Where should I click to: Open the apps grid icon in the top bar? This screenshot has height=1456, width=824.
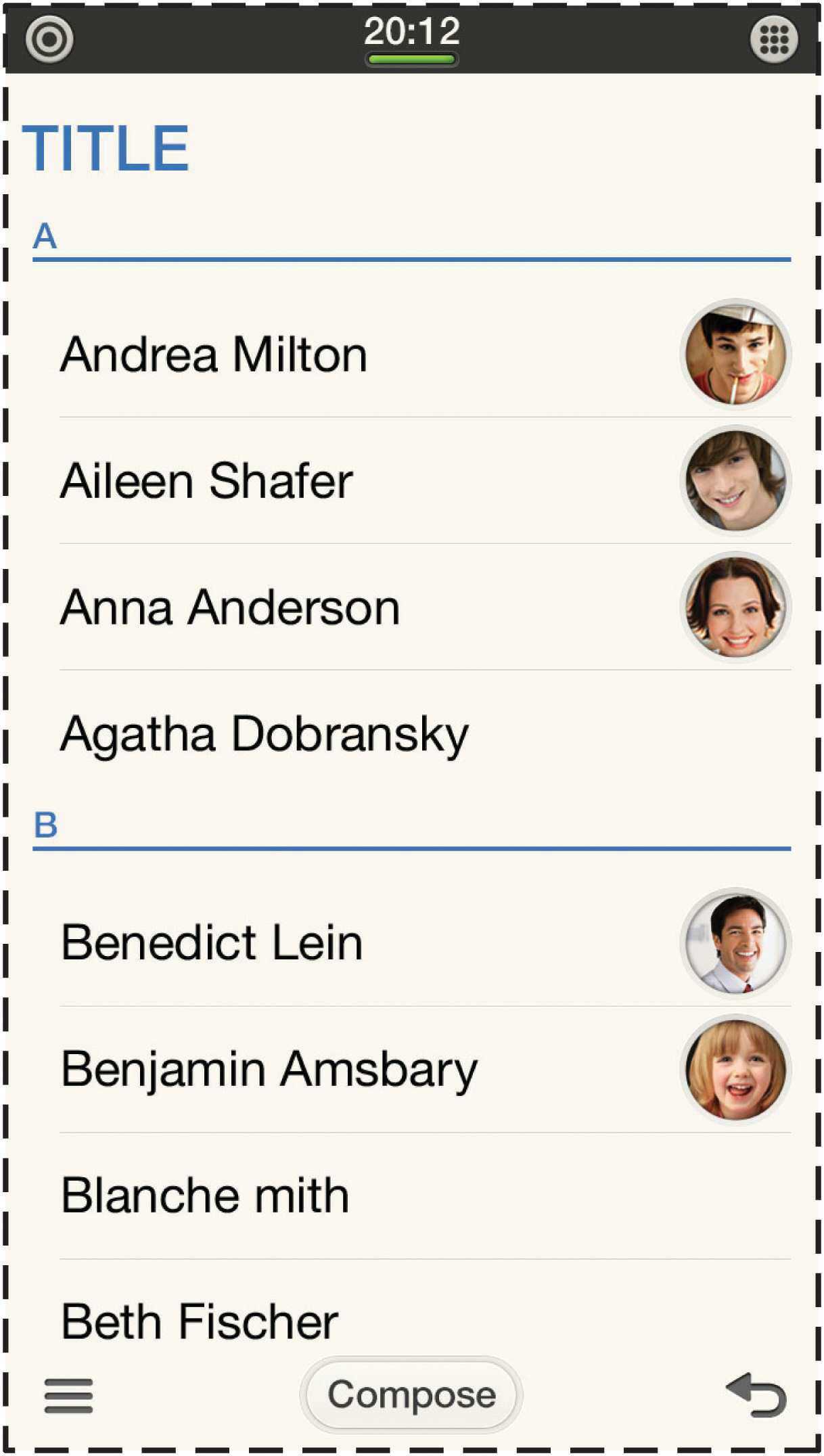[773, 39]
